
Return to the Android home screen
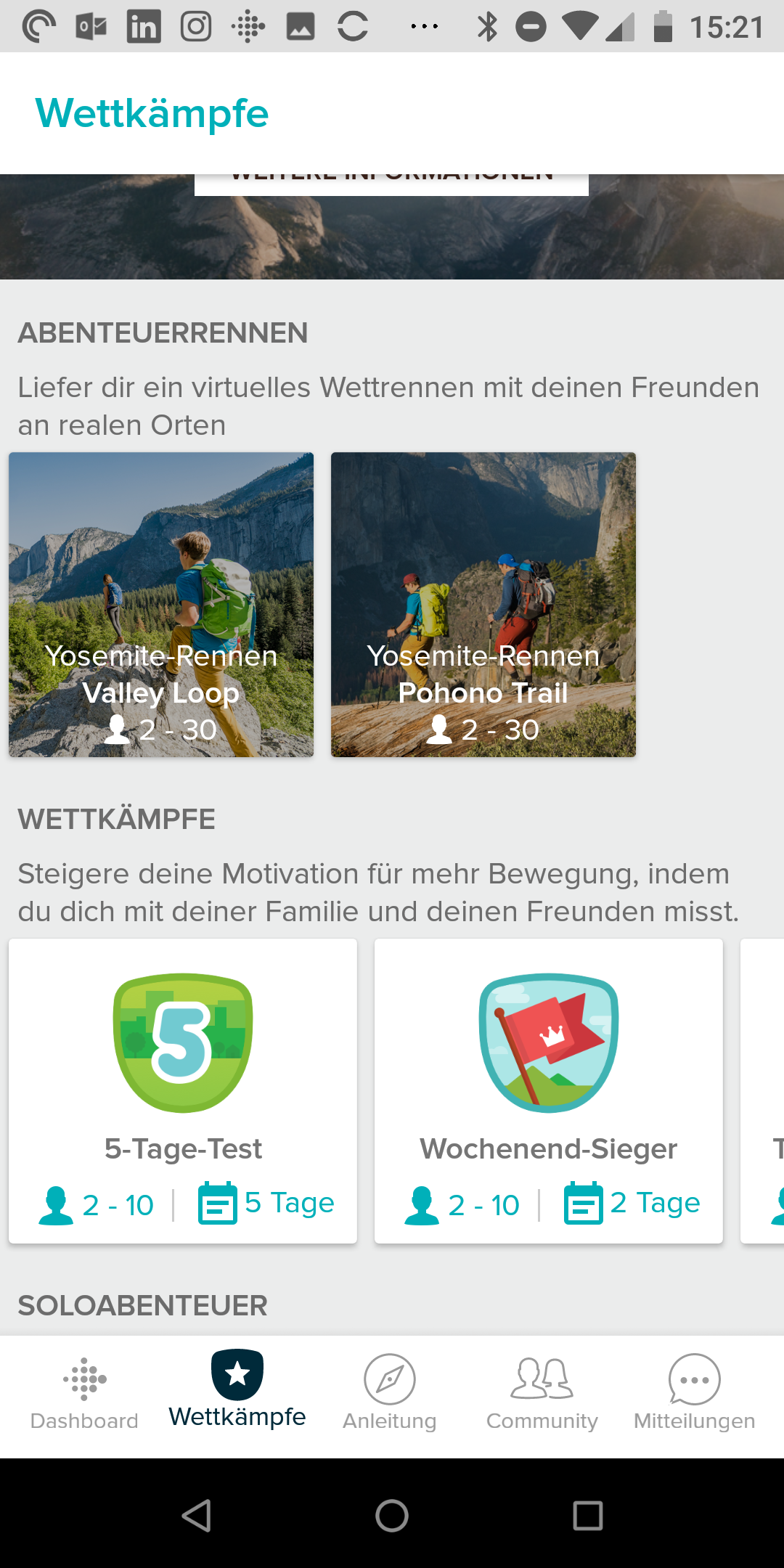[392, 1516]
